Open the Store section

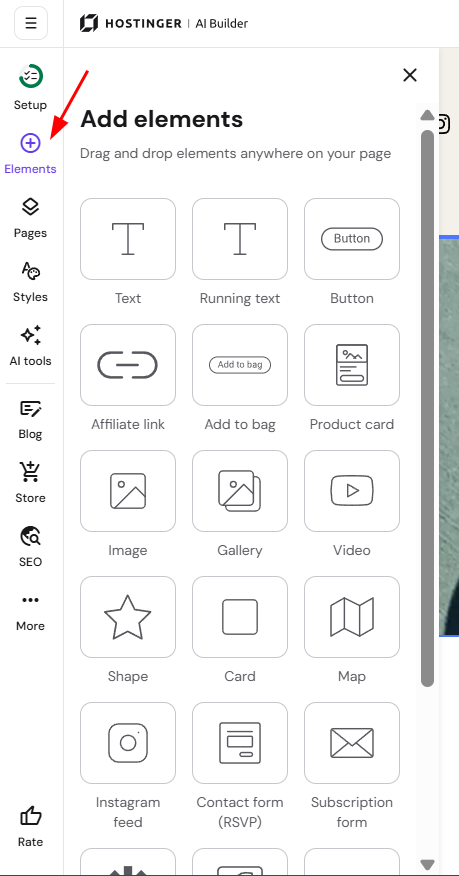[30, 483]
